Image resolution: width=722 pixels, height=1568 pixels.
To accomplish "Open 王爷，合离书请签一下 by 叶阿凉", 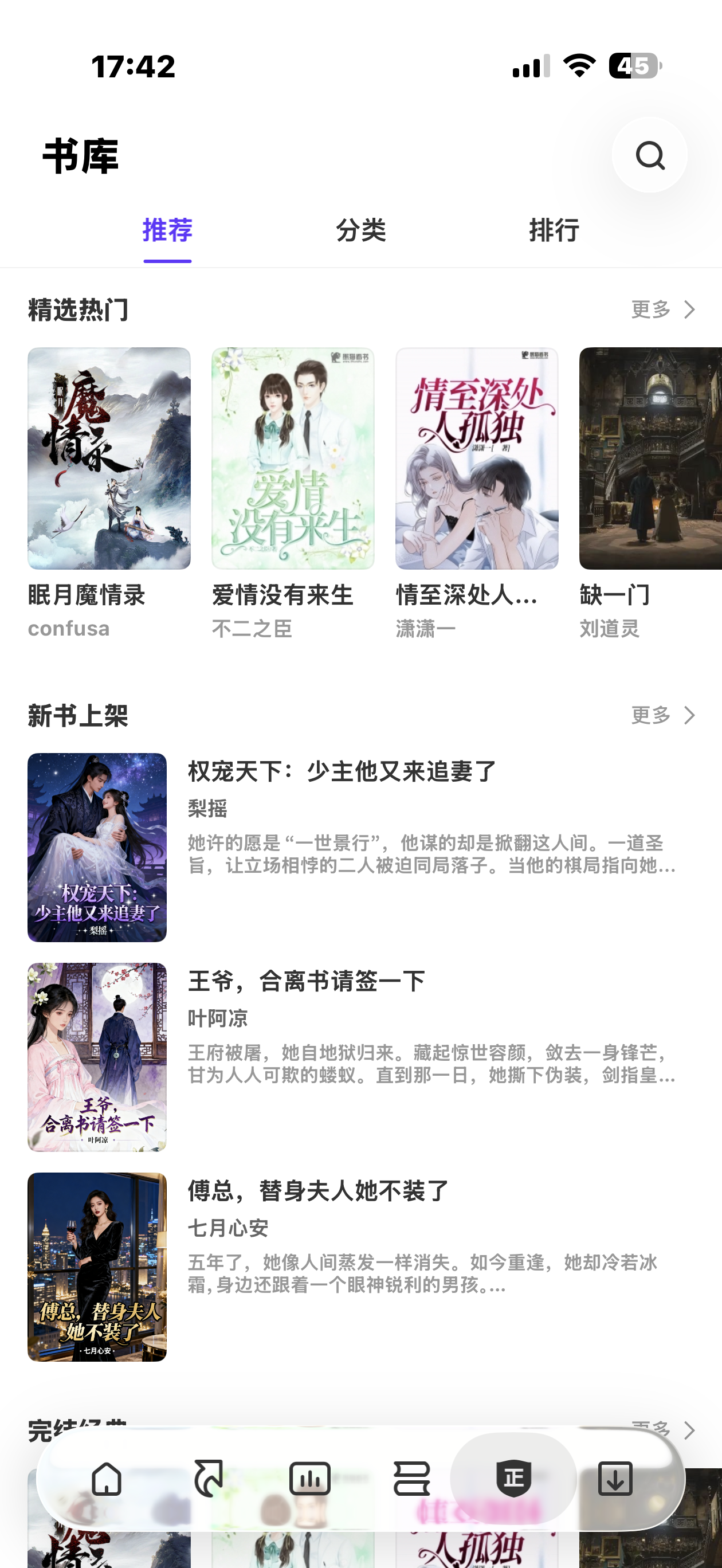I will [306, 981].
